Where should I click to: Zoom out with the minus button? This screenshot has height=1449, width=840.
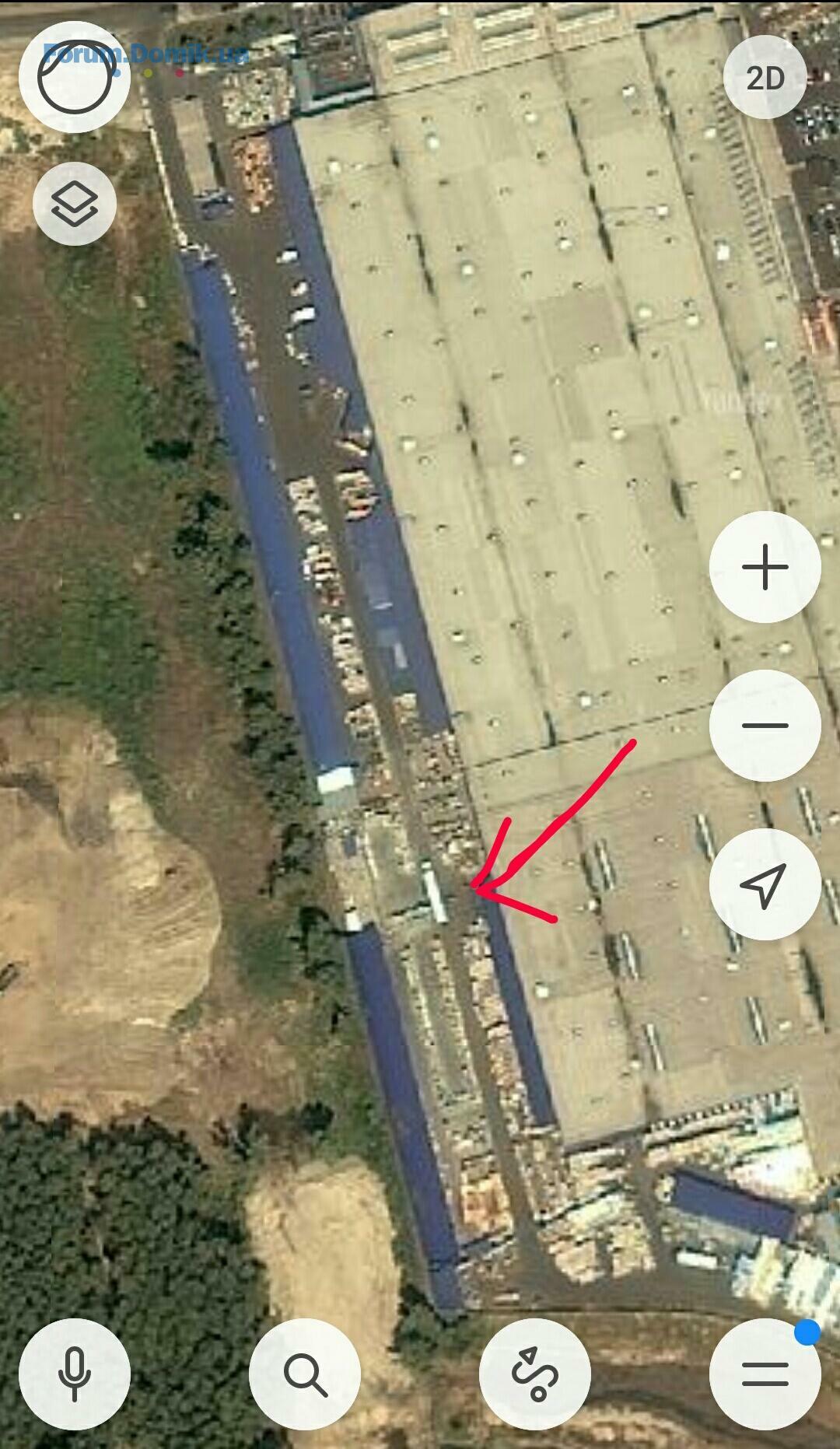pos(765,726)
